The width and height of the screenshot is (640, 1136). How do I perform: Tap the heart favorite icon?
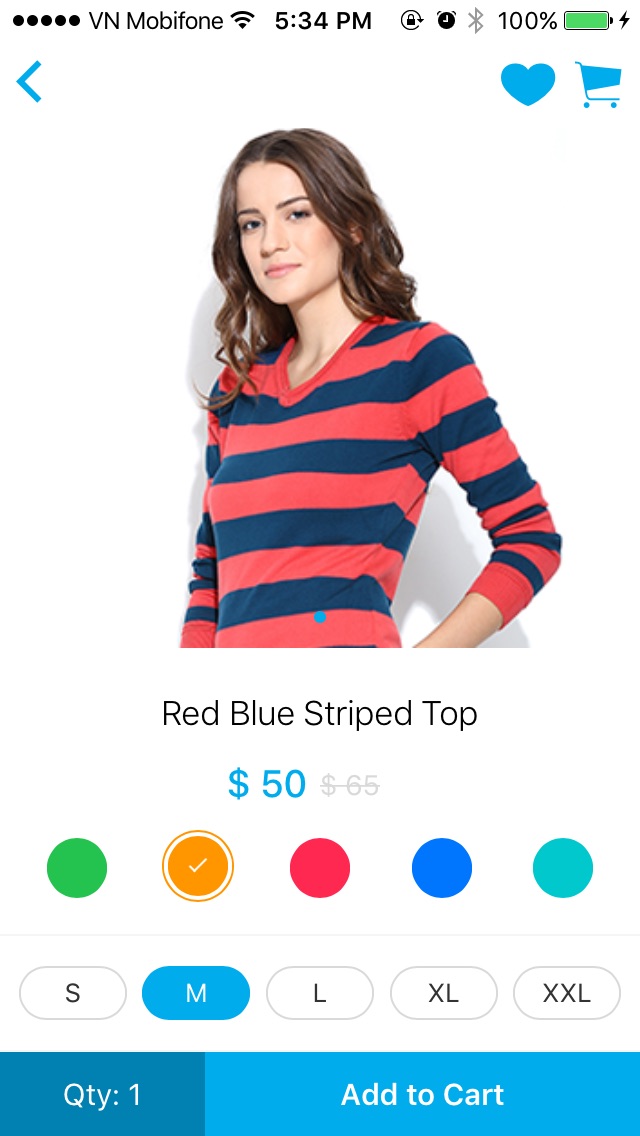(527, 84)
